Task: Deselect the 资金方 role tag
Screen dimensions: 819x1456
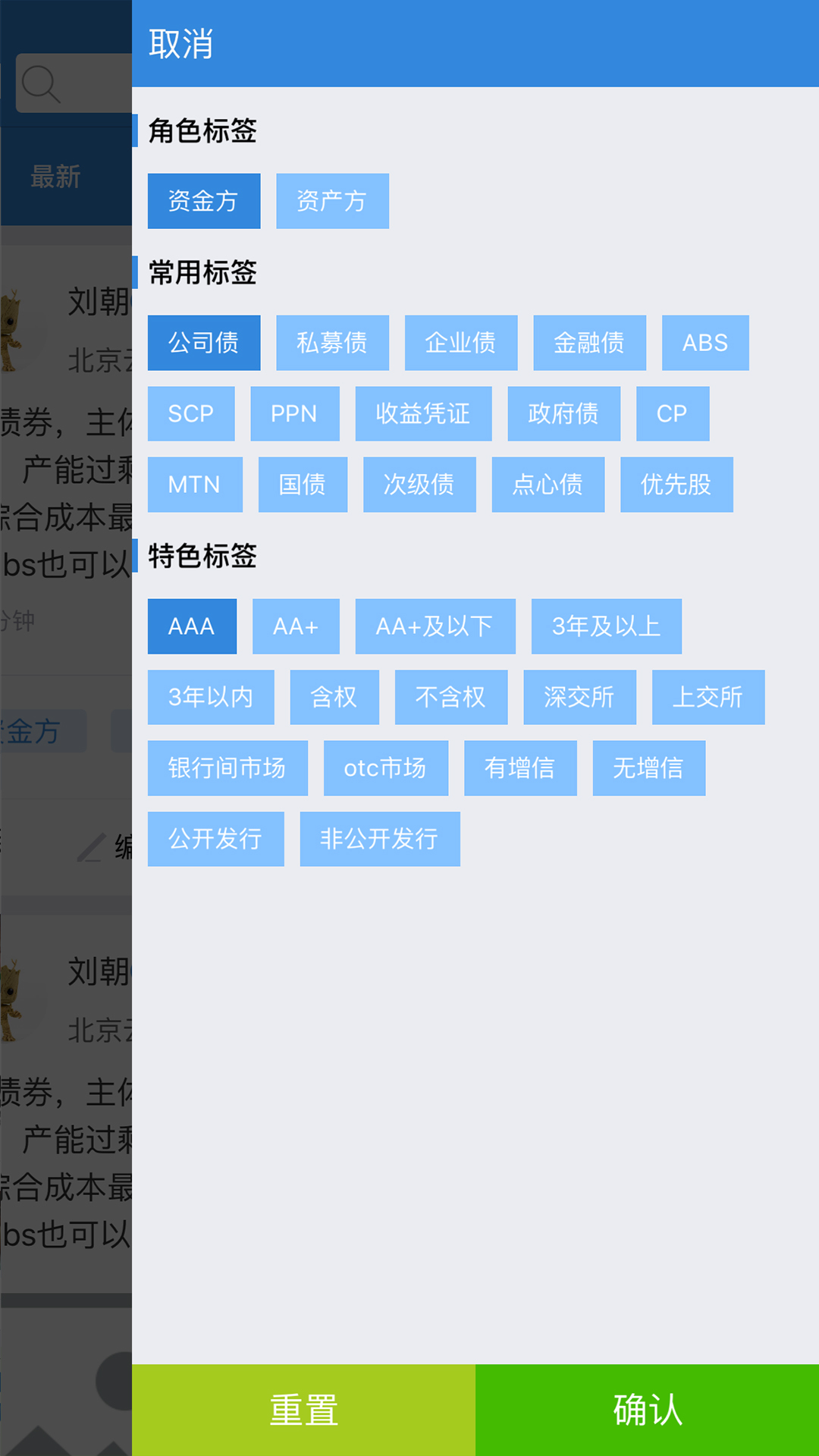Action: pyautogui.click(x=203, y=201)
